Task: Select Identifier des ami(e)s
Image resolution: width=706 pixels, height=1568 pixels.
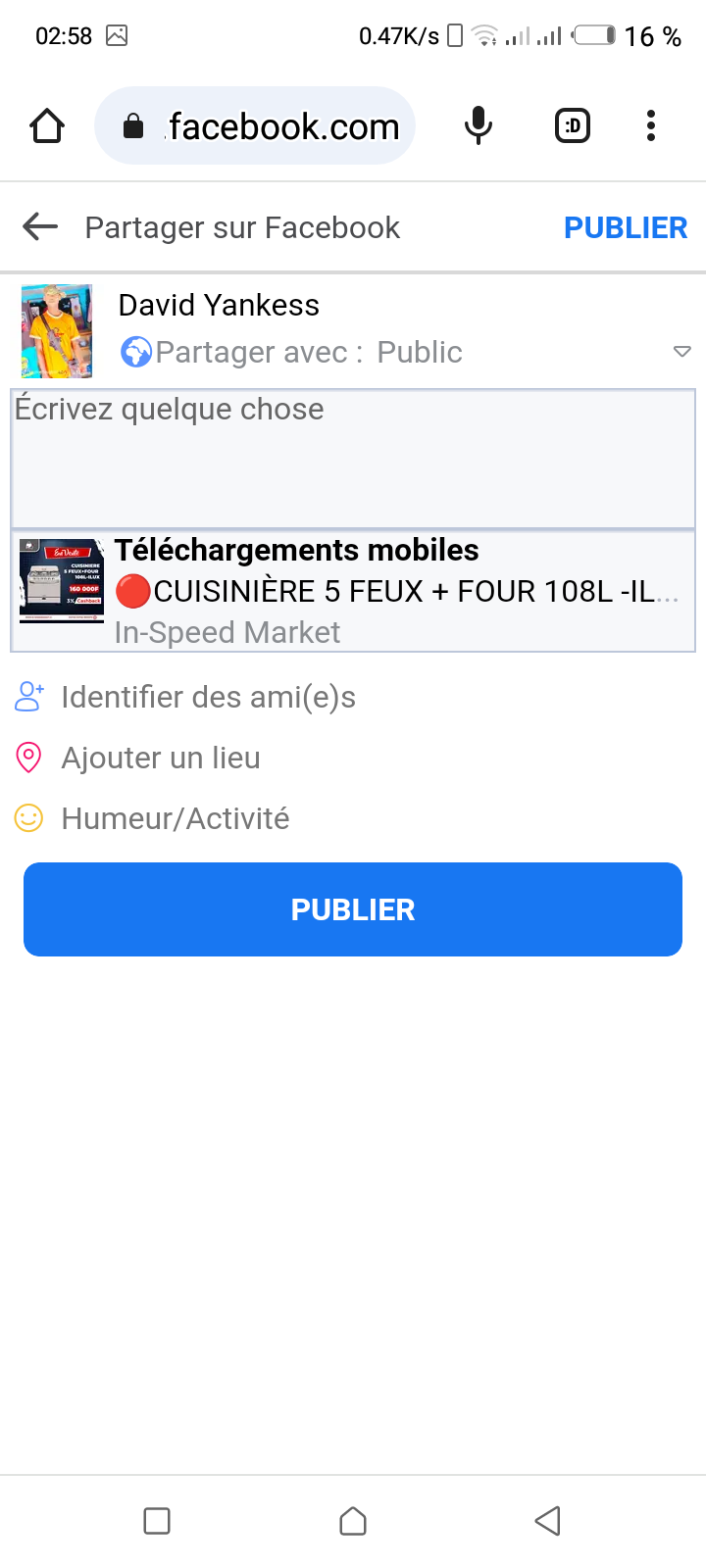Action: pos(208,697)
